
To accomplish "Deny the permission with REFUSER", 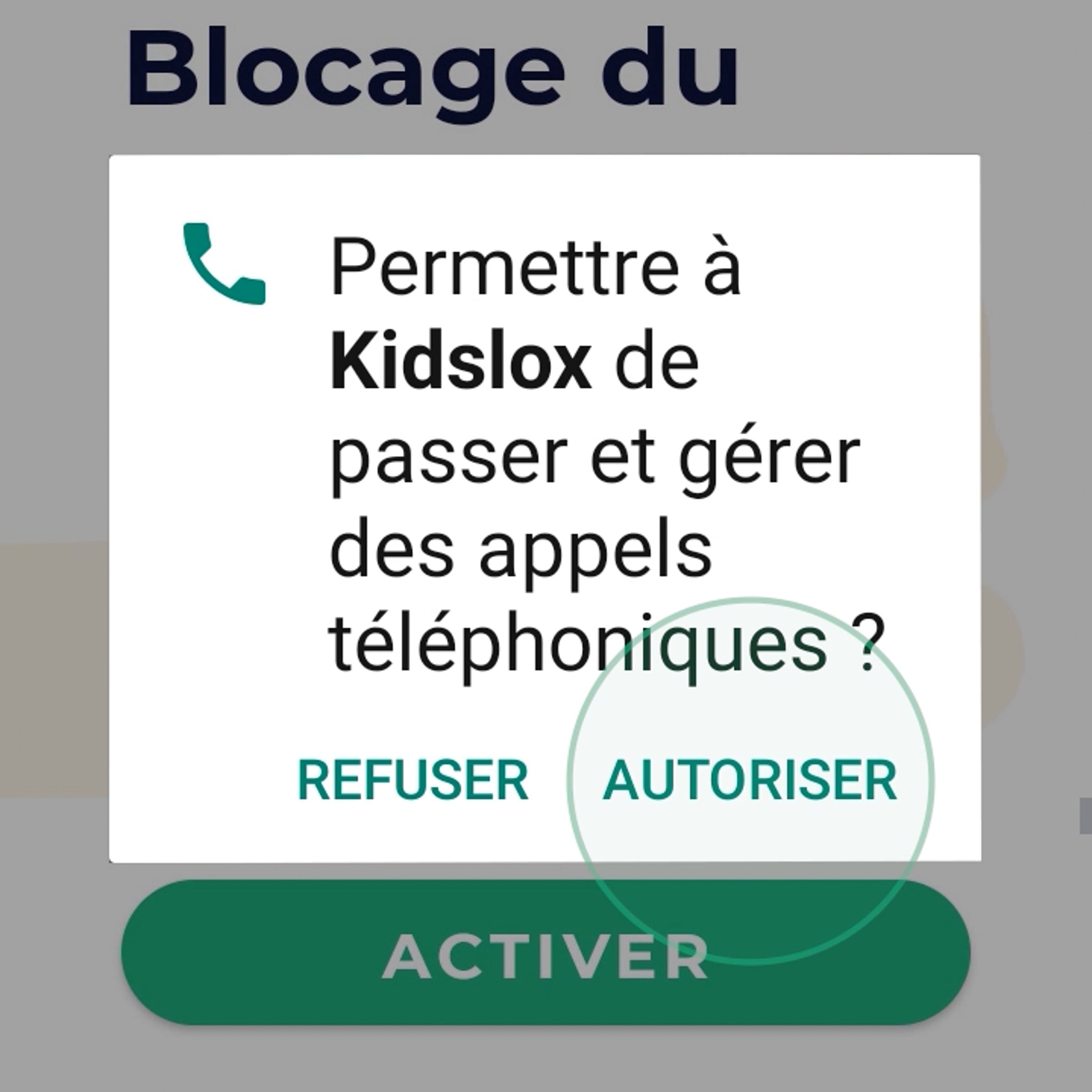I will 413,781.
